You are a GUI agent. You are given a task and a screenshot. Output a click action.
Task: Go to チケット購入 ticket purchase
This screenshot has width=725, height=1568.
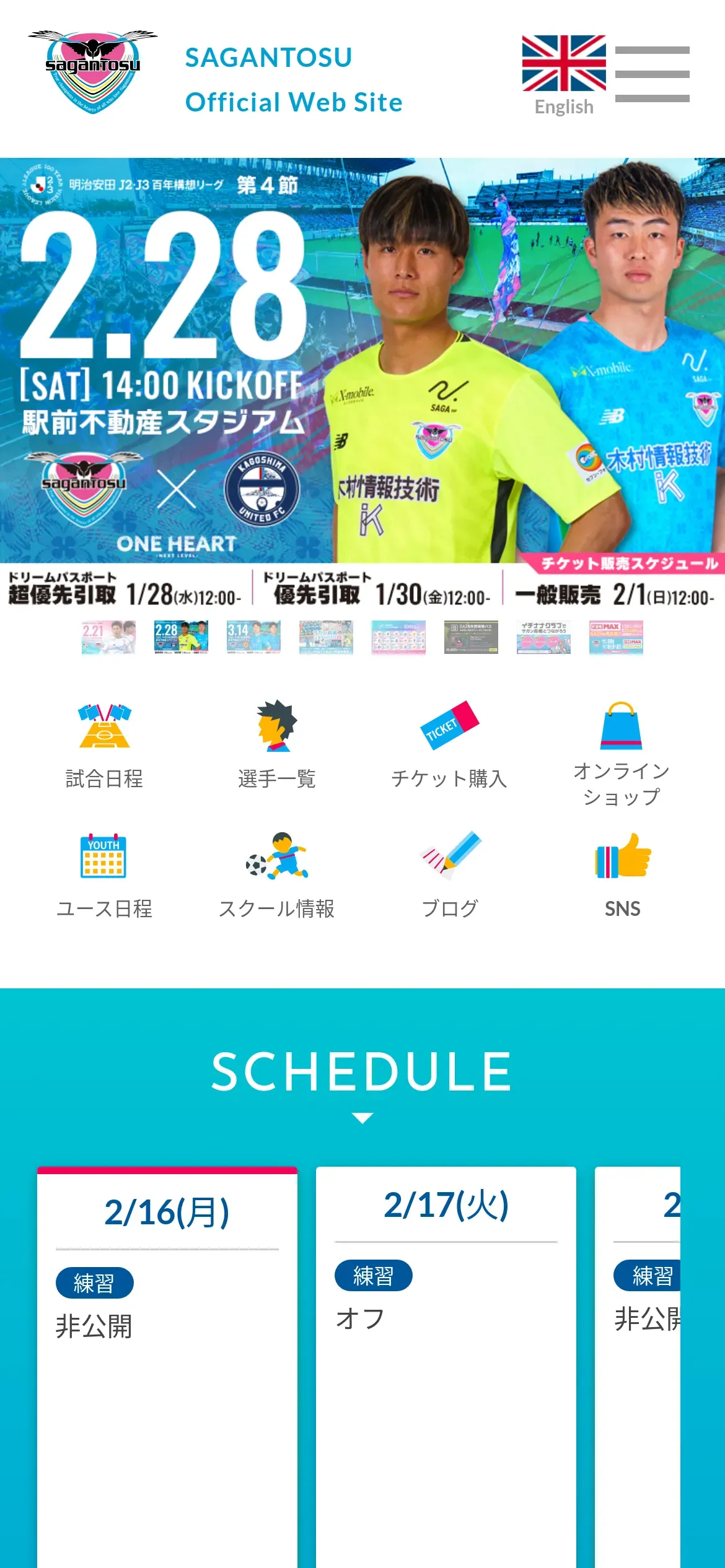coord(449,746)
